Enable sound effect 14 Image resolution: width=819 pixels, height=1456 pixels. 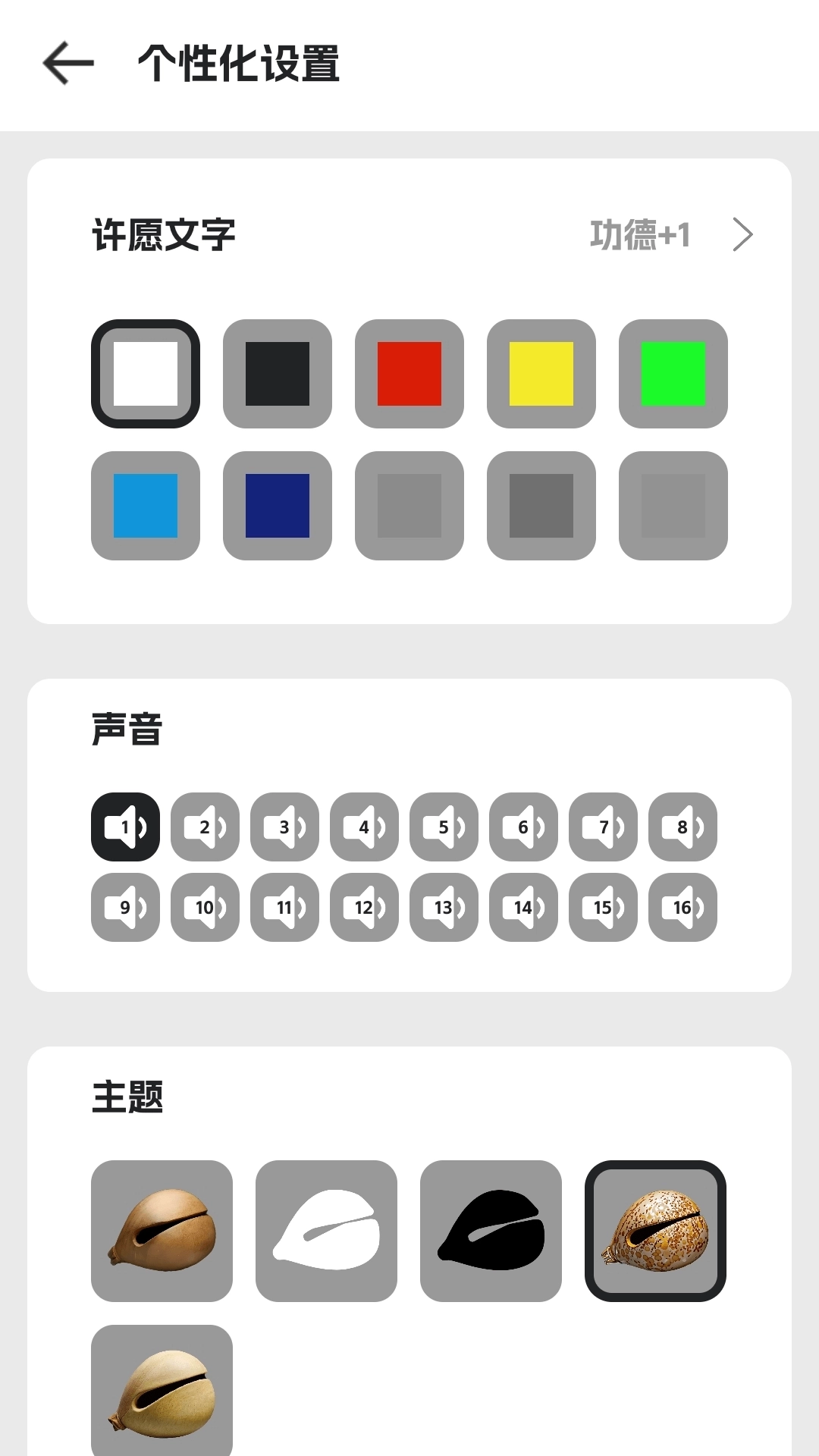click(x=524, y=907)
